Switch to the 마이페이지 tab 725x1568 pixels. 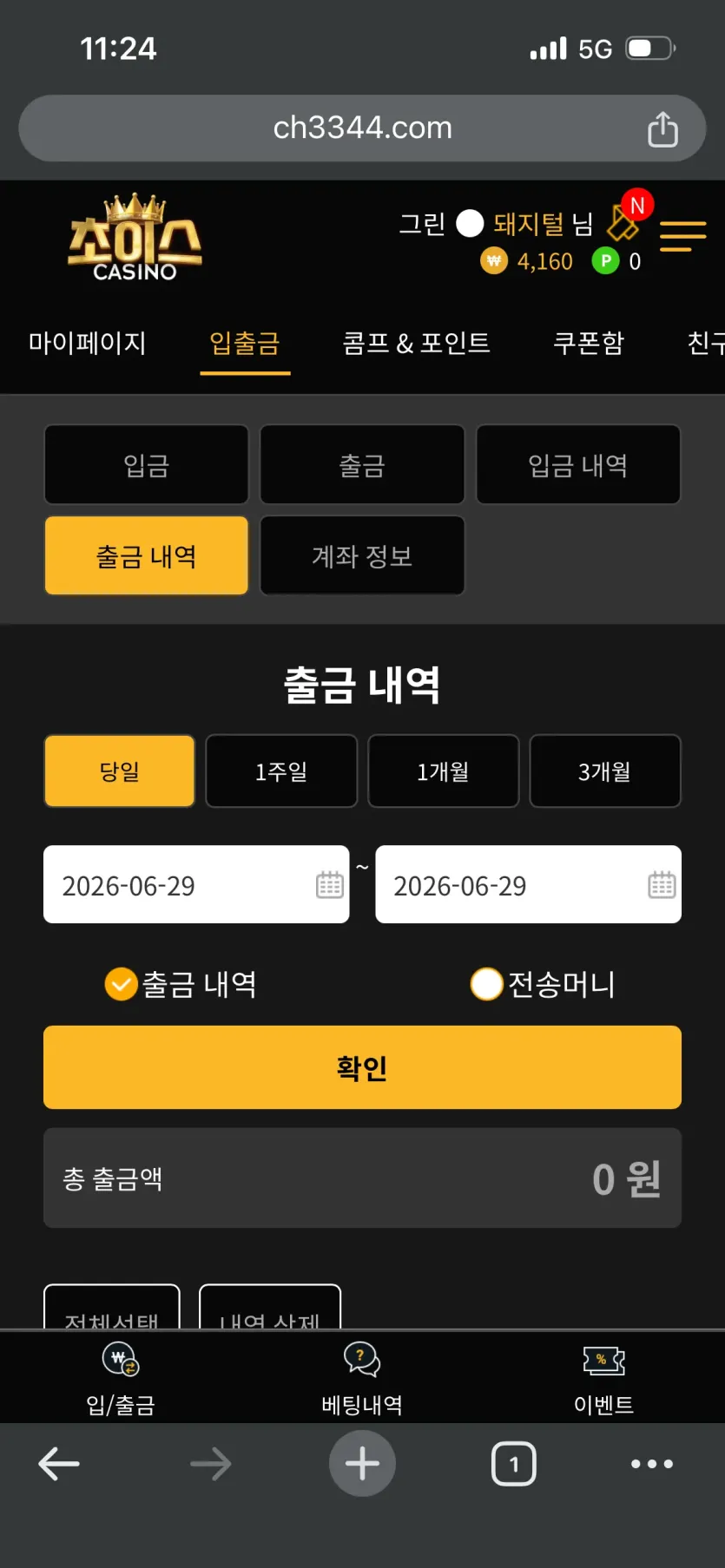coord(87,343)
